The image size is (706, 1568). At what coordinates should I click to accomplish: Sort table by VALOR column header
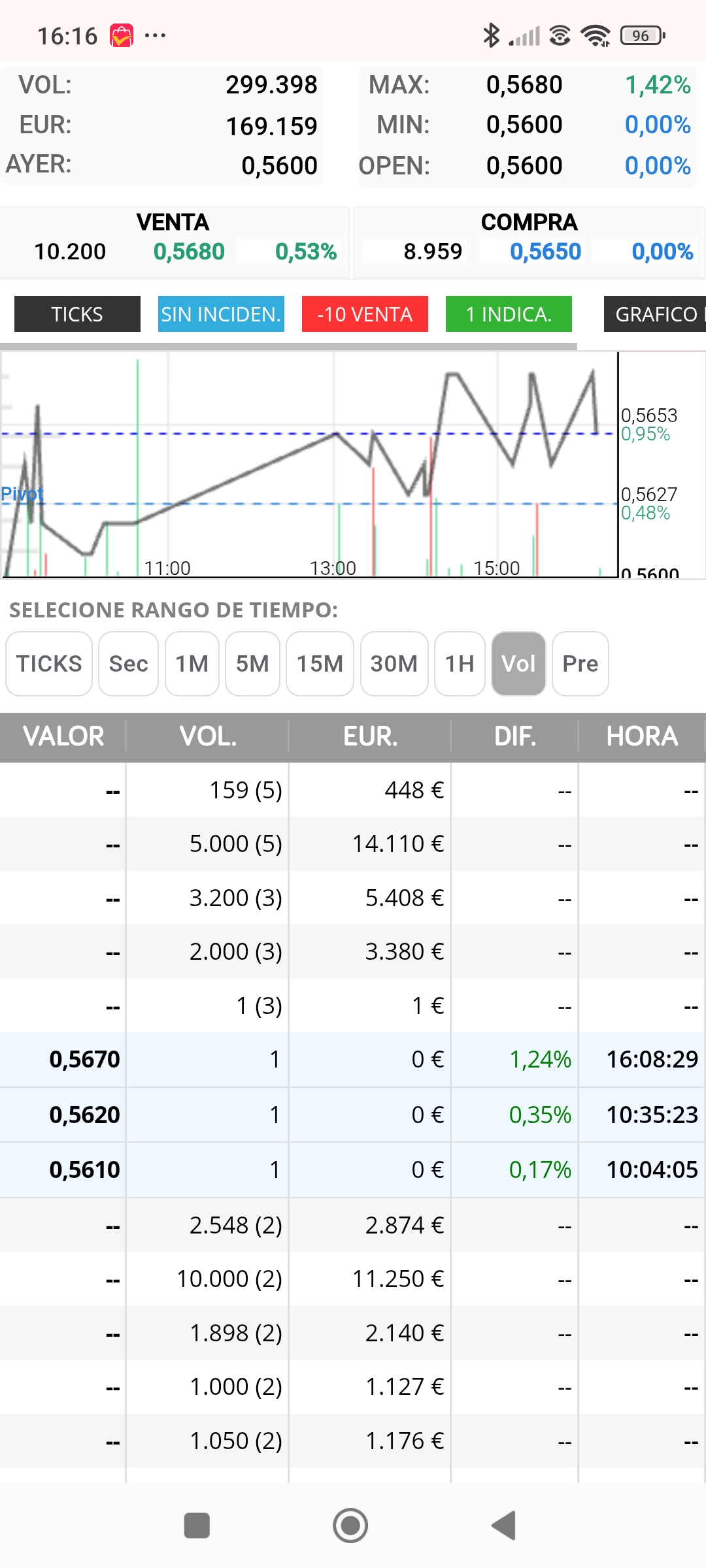(x=63, y=736)
